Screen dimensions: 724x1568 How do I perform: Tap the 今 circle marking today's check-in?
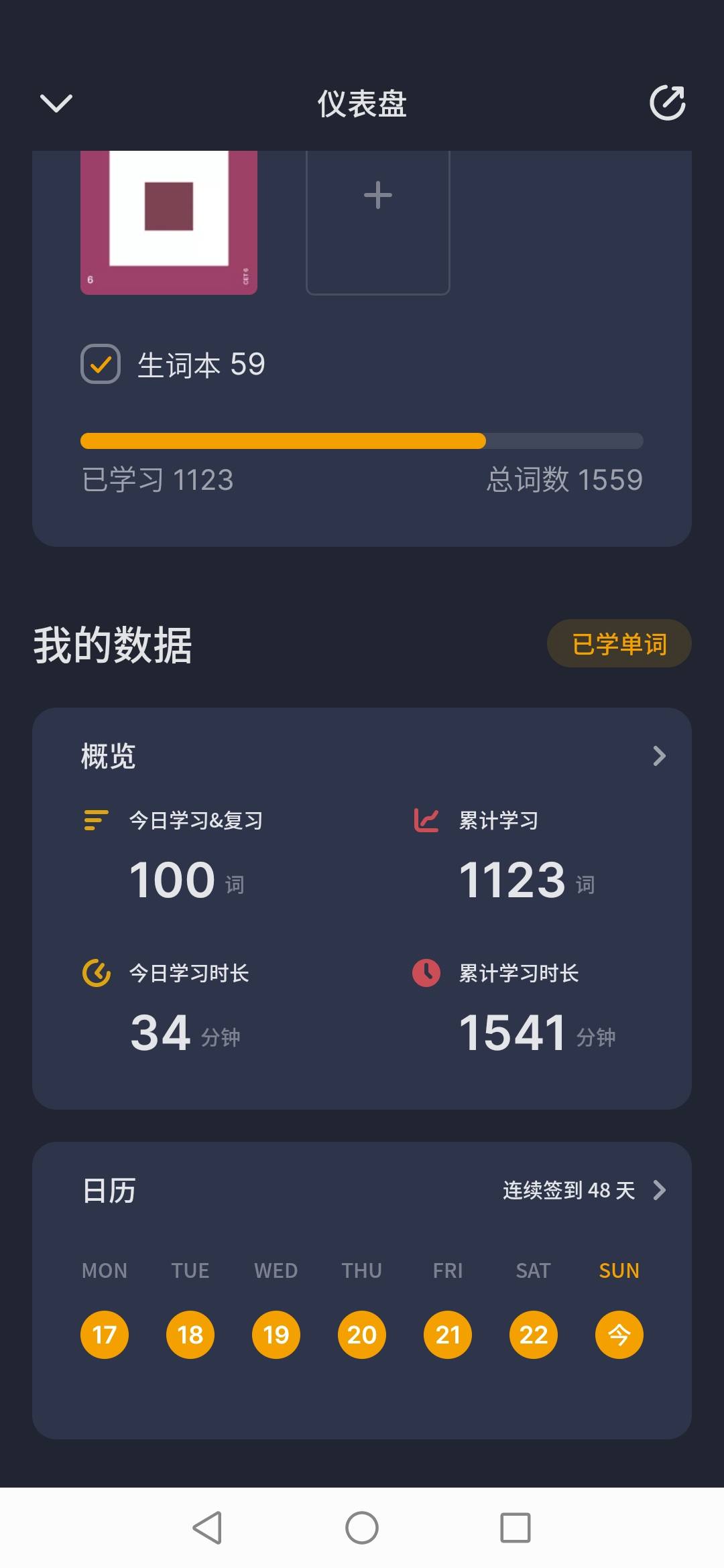(x=618, y=1333)
